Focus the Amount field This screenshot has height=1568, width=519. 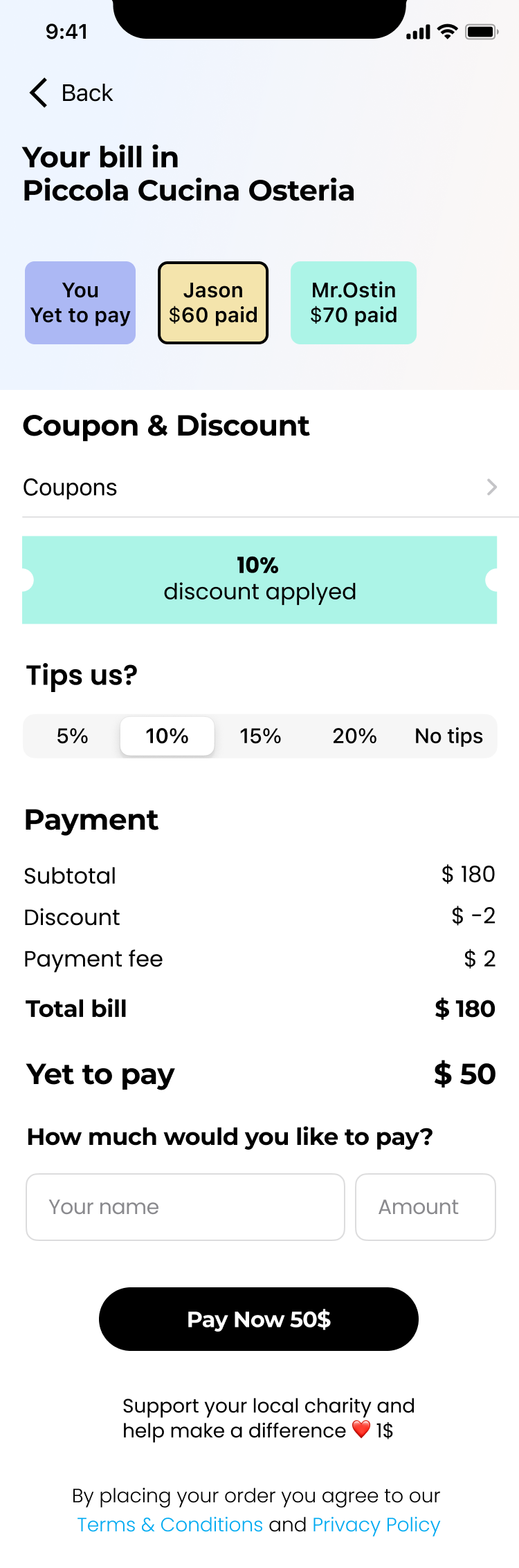(x=425, y=1207)
